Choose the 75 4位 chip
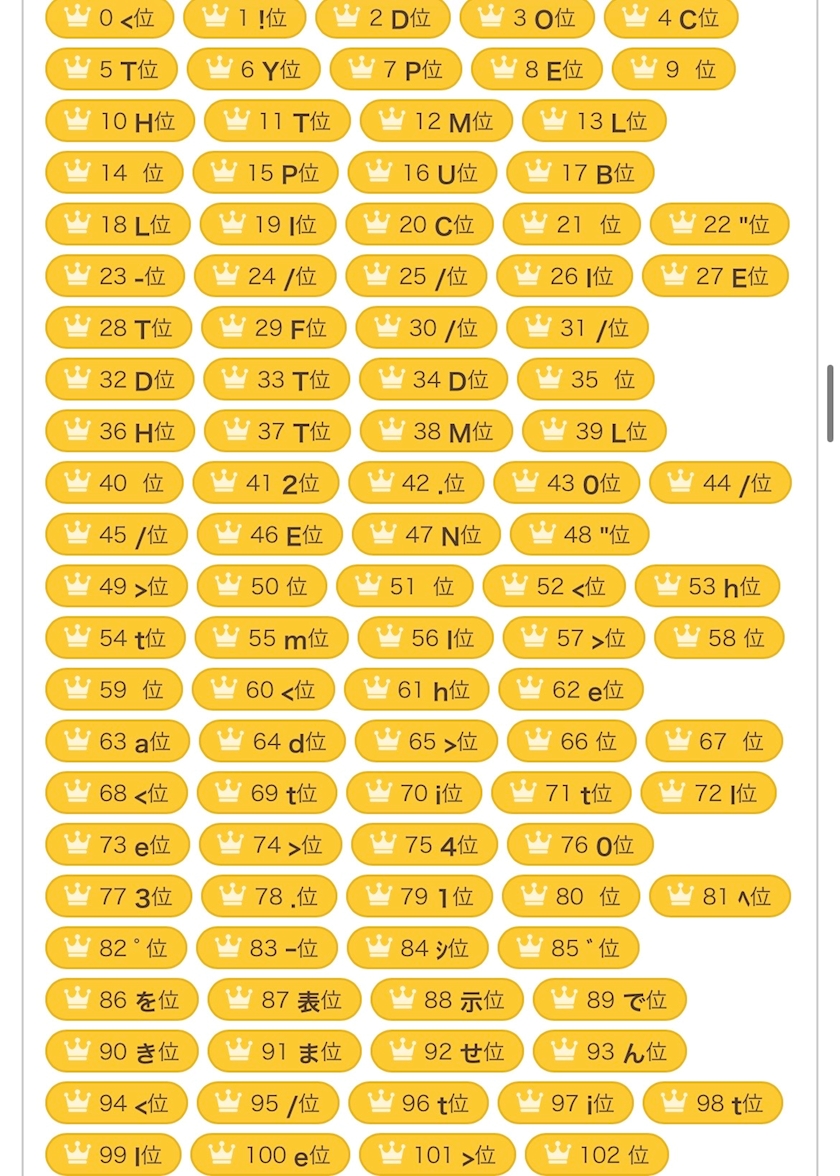The image size is (840, 1176). 424,845
